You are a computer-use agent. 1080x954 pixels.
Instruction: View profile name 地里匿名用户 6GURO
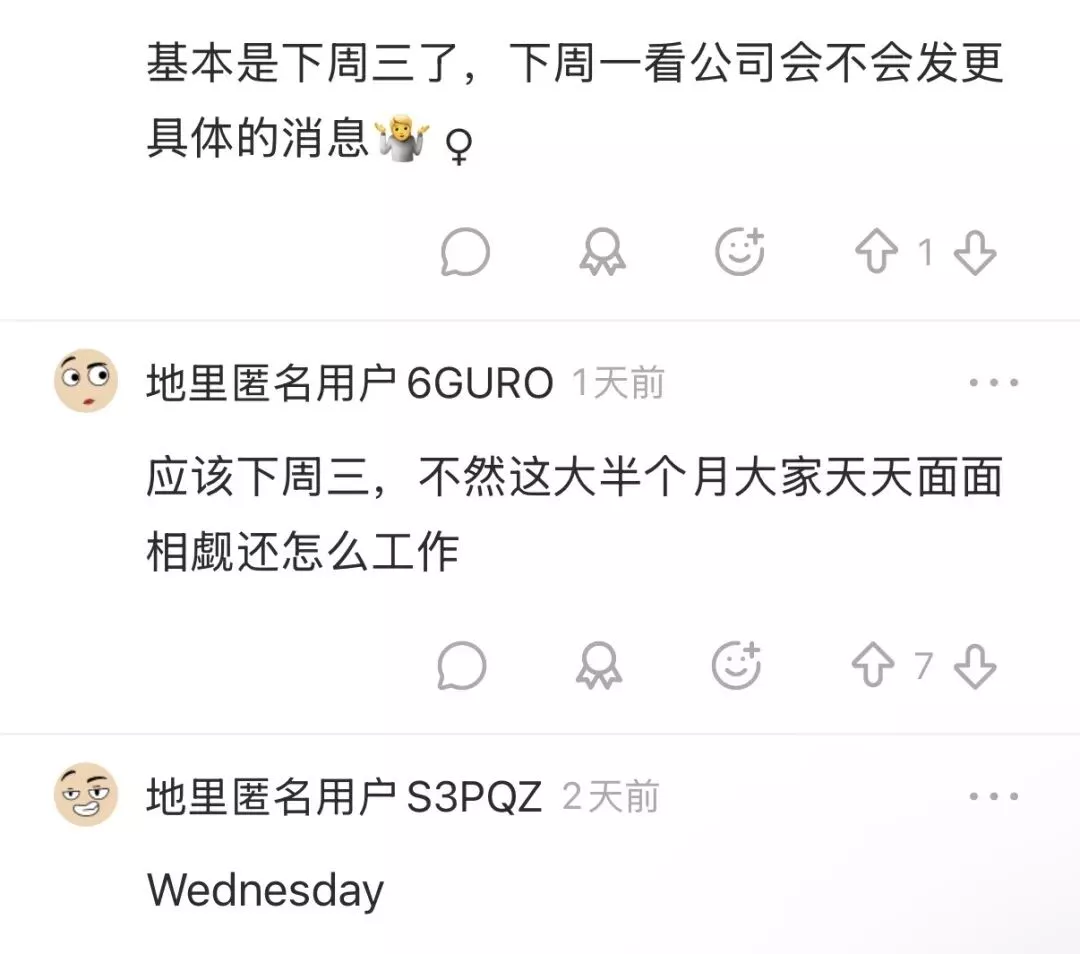349,383
